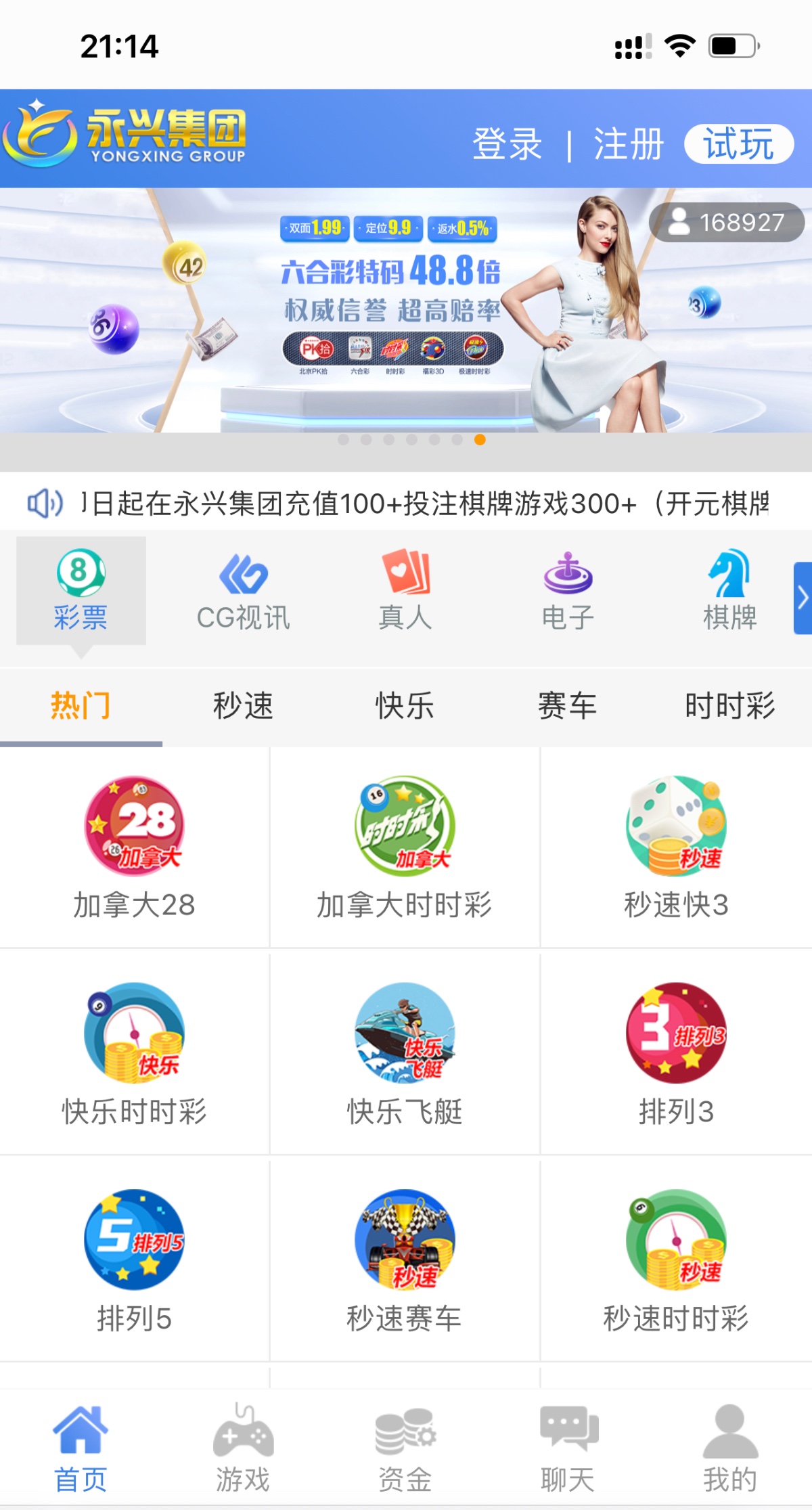This screenshot has height=1510, width=812.
Task: Switch to the 秒速 sub-tab
Action: click(243, 706)
